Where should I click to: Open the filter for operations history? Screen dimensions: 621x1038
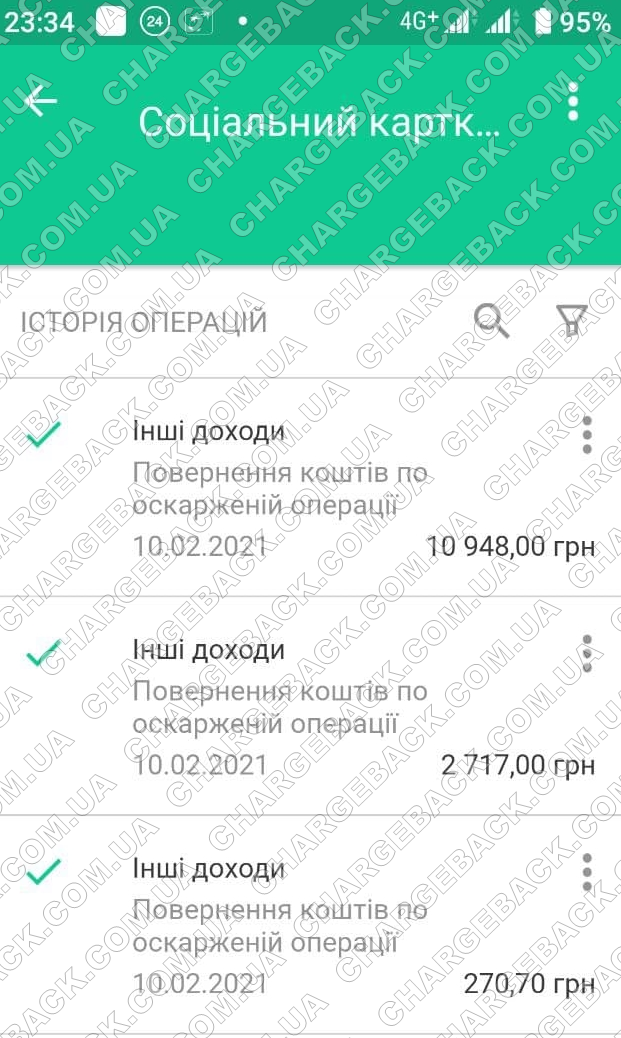point(571,321)
